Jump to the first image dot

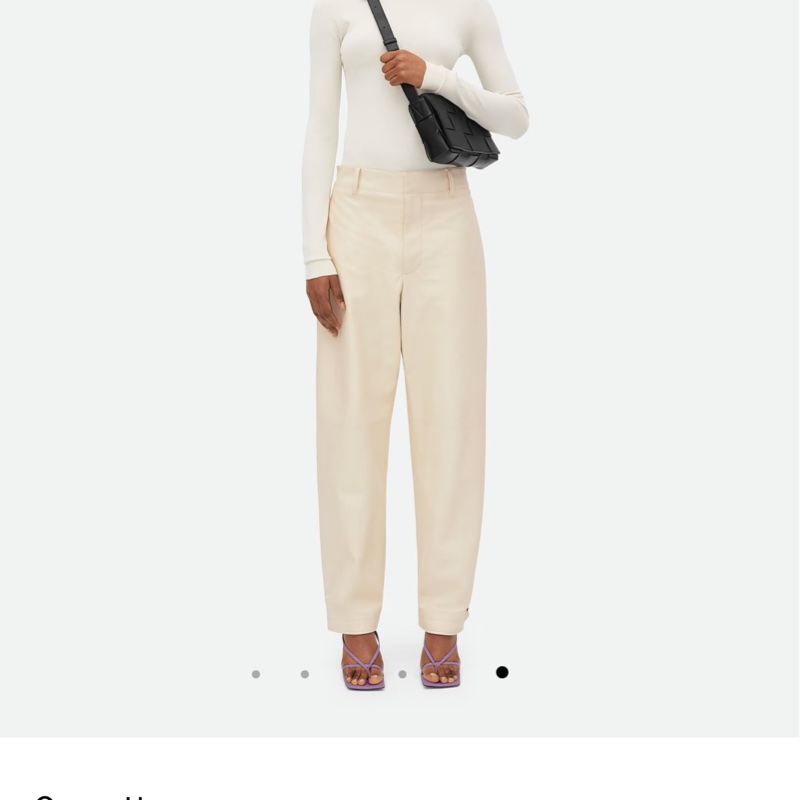[256, 674]
